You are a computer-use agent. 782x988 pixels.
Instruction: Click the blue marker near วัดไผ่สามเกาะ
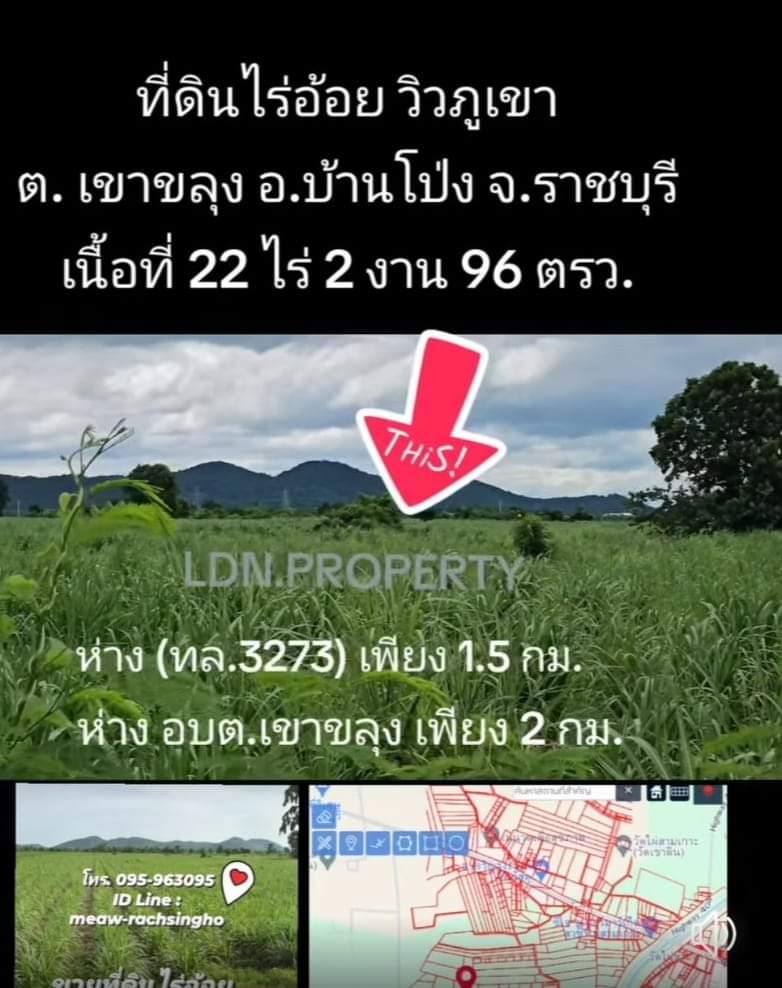[623, 844]
